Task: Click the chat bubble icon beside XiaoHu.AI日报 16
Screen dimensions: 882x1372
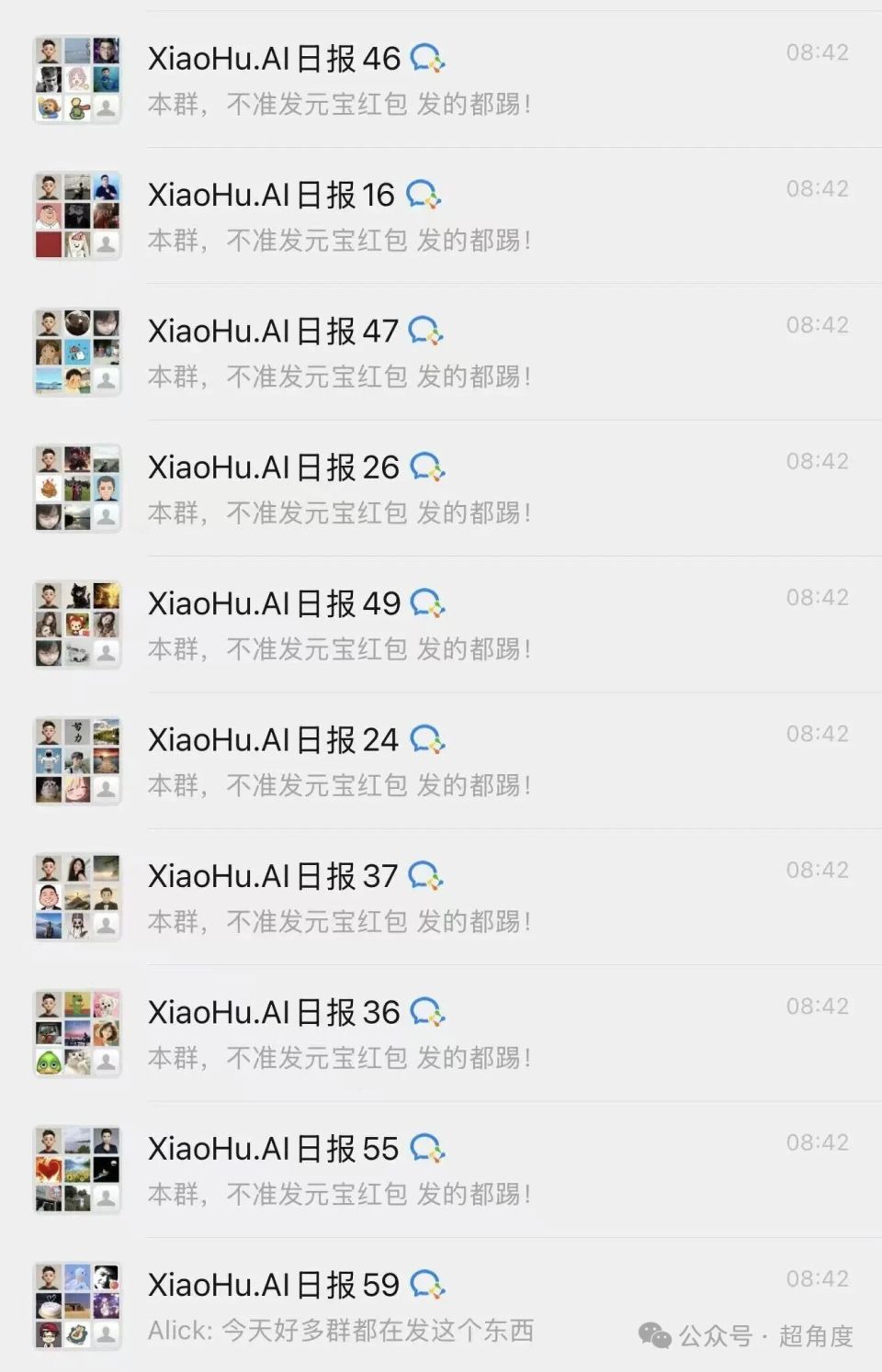Action: click(424, 194)
